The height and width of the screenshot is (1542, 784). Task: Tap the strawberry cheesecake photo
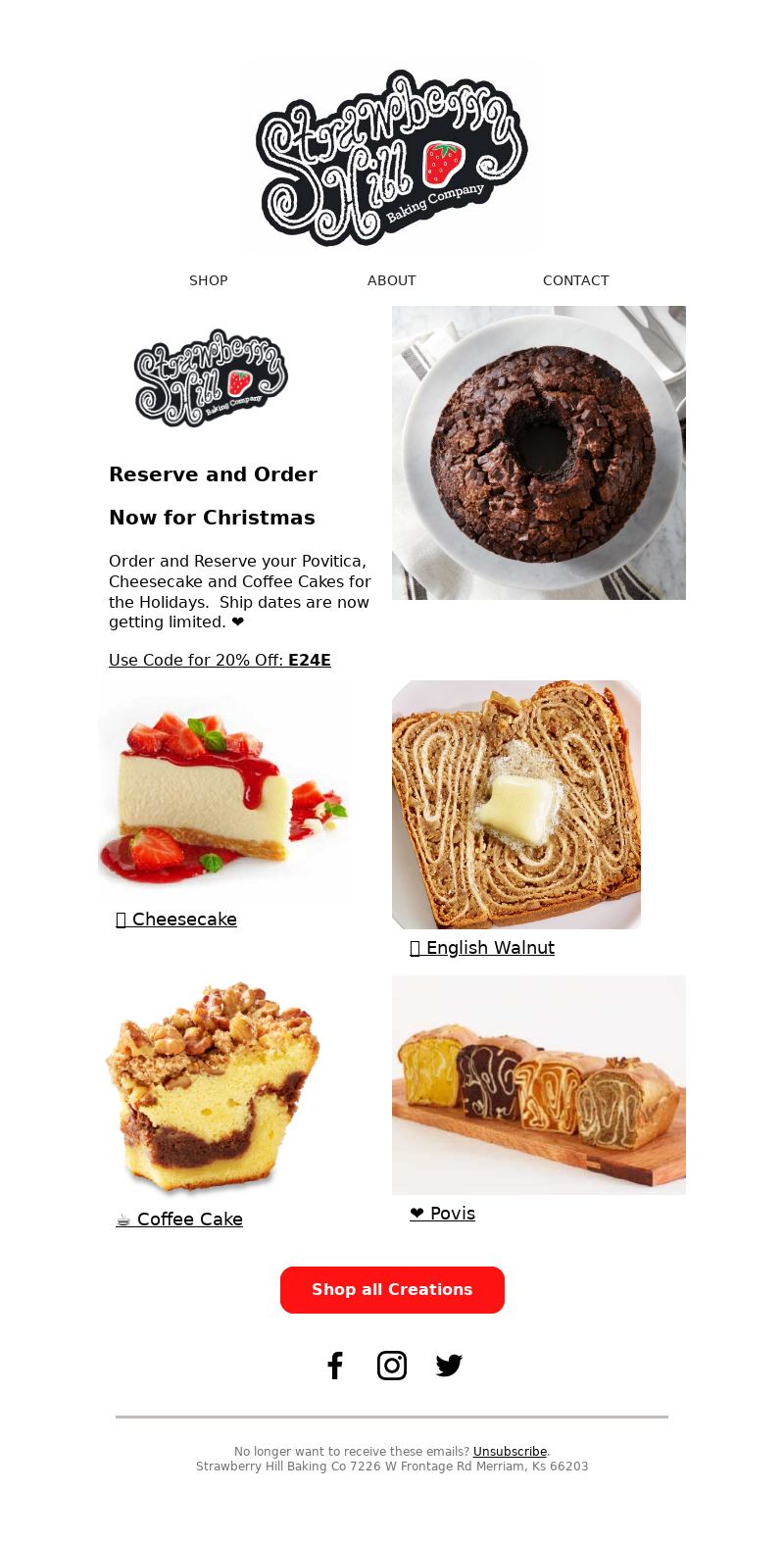click(223, 790)
